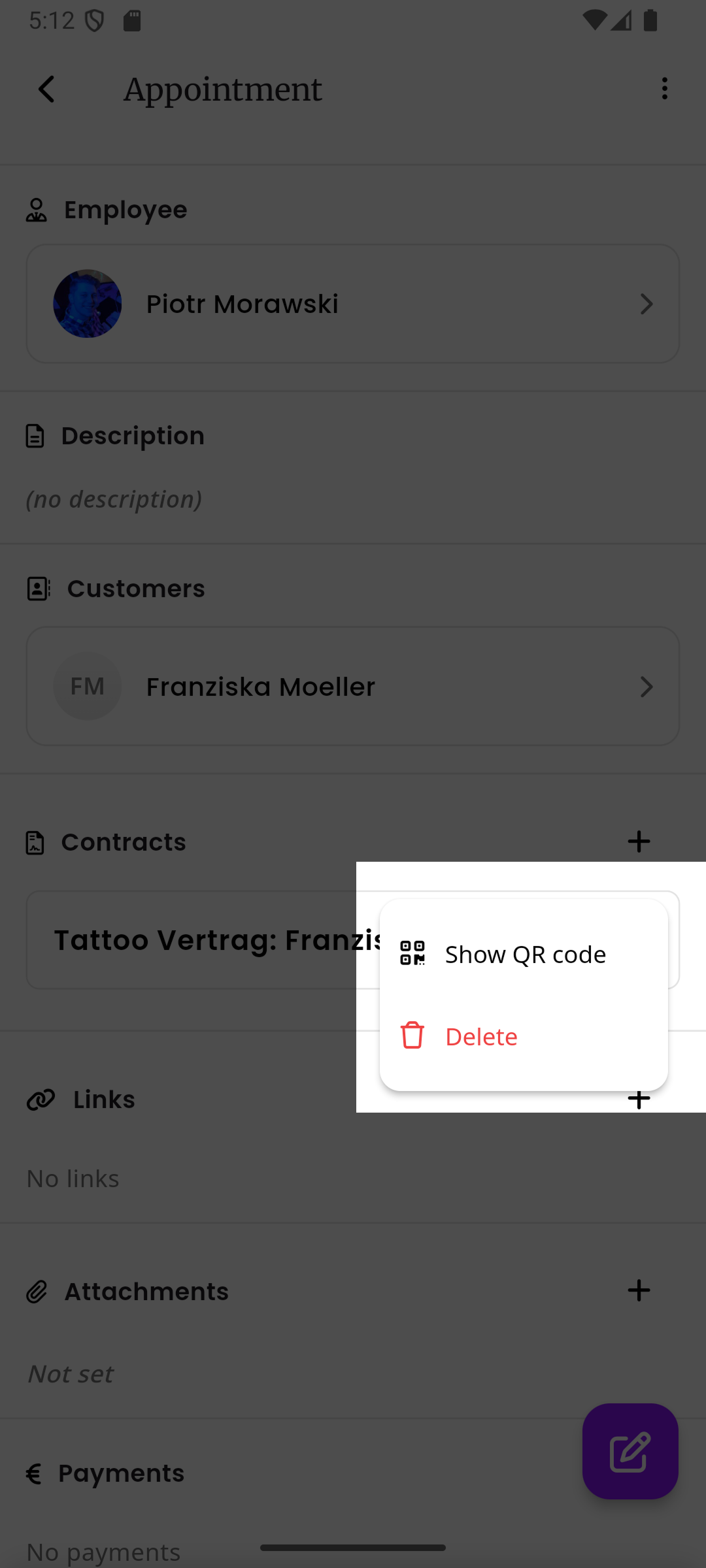Click the Contracts file icon
This screenshot has width=706, height=1568.
pyautogui.click(x=34, y=841)
